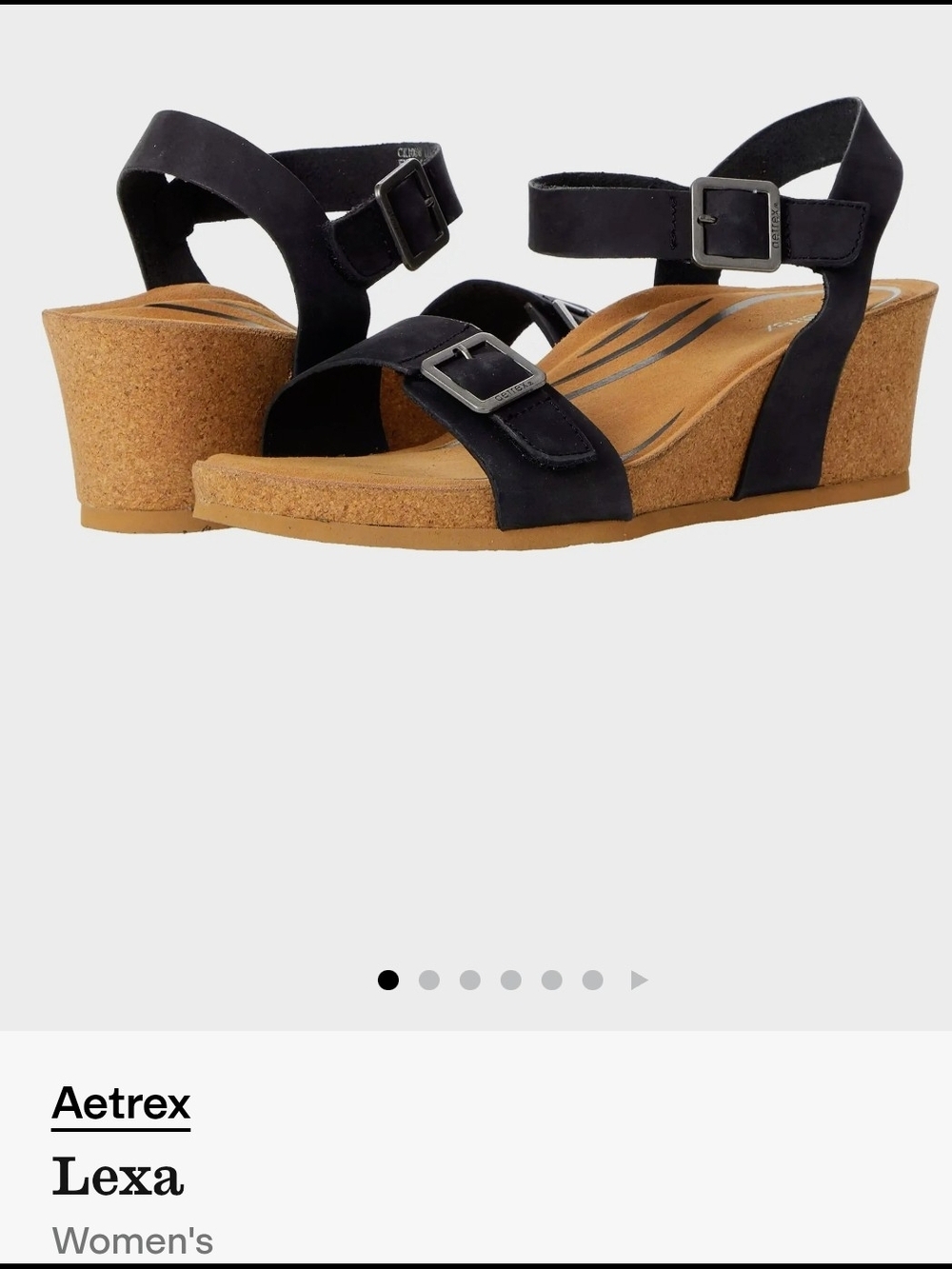The image size is (952, 1269).
Task: Open the Aetrex brand link
Action: click(119, 1103)
